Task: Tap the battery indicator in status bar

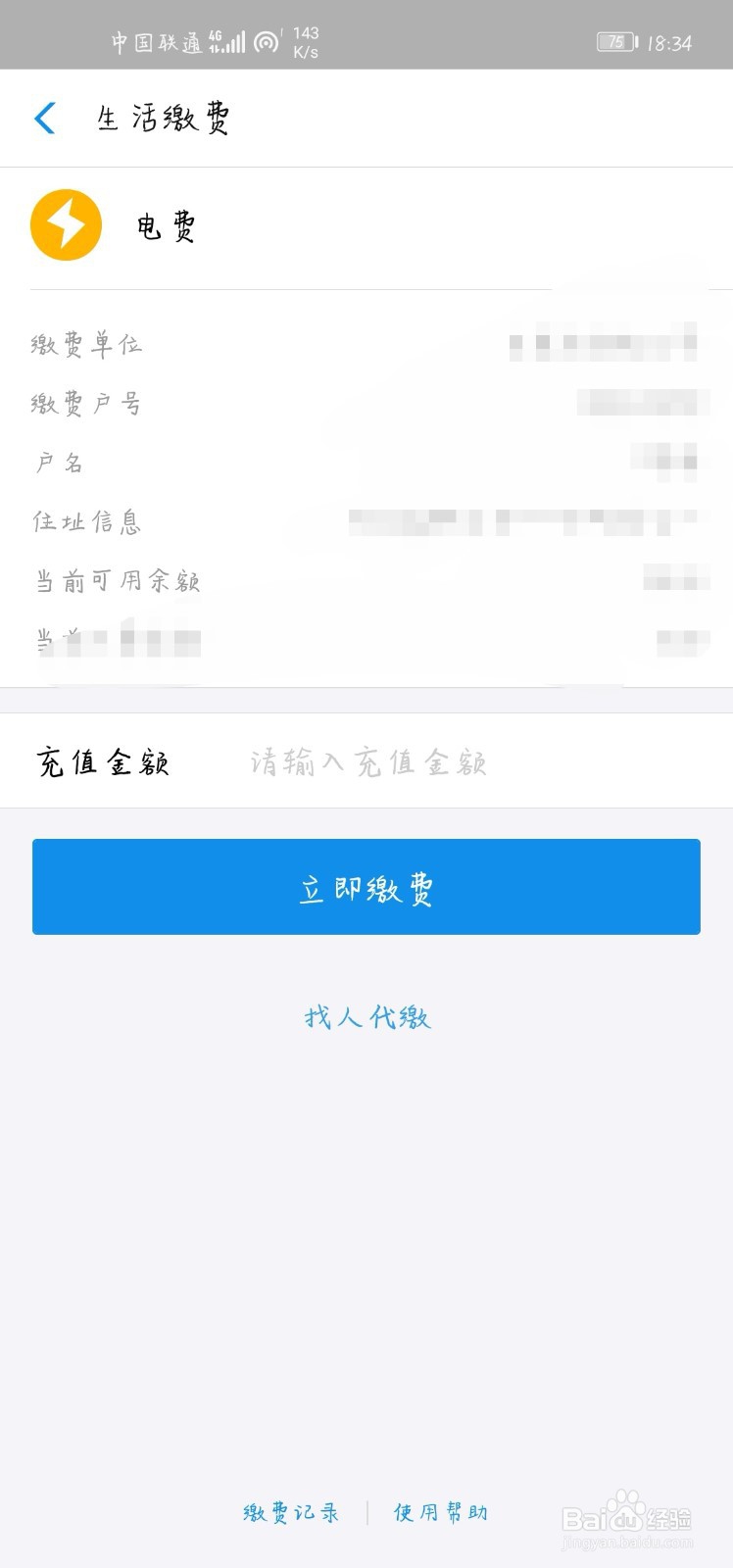Action: (617, 41)
